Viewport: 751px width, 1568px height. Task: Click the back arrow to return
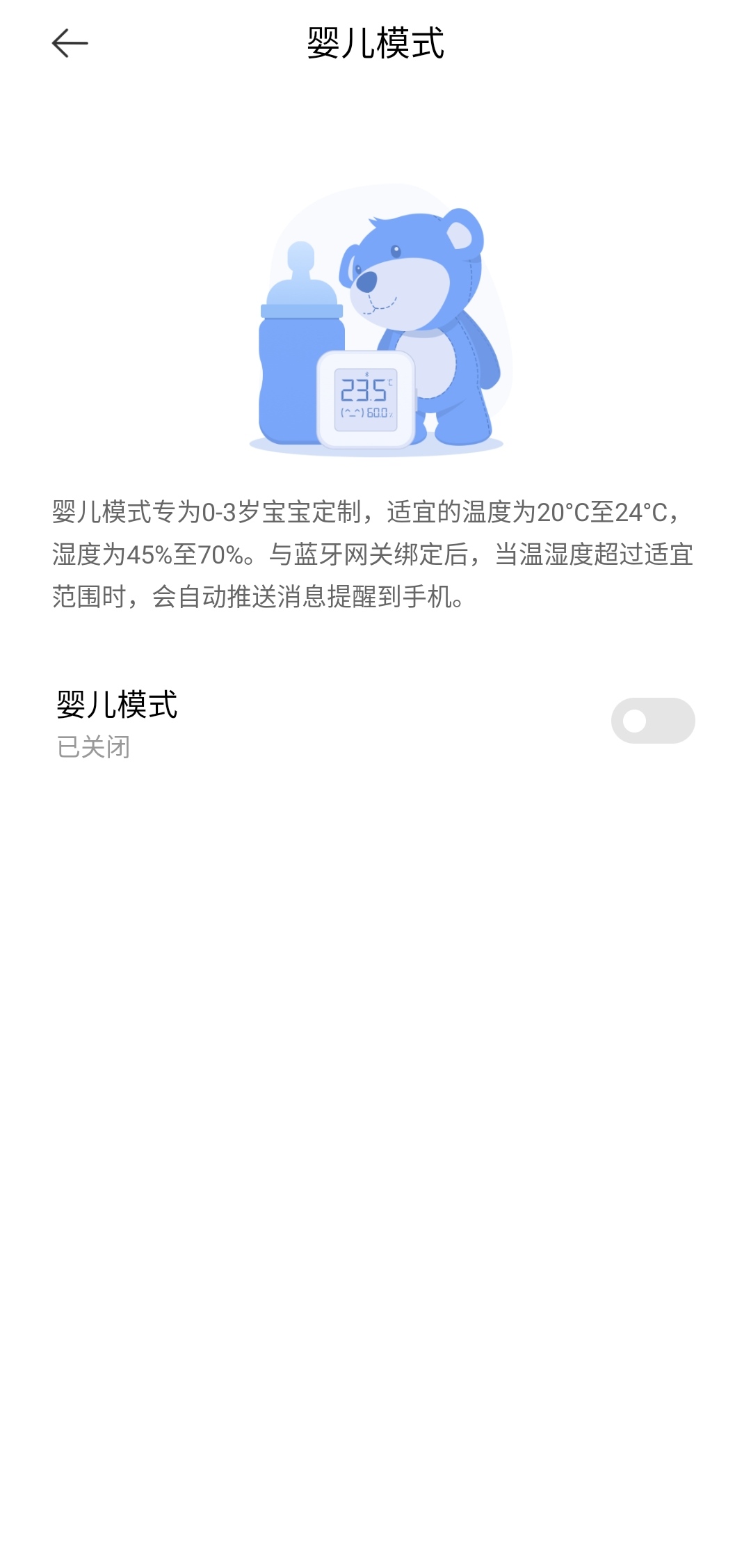point(70,43)
